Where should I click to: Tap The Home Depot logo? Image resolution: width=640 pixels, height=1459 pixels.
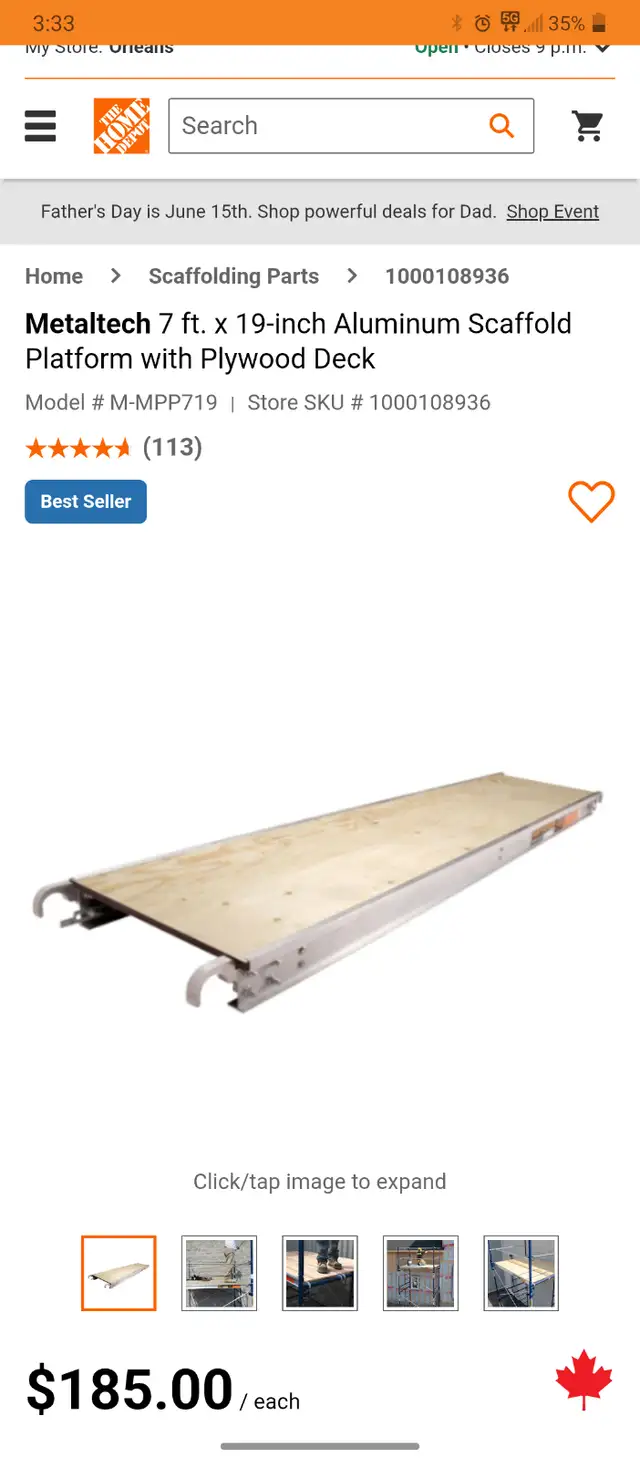121,126
